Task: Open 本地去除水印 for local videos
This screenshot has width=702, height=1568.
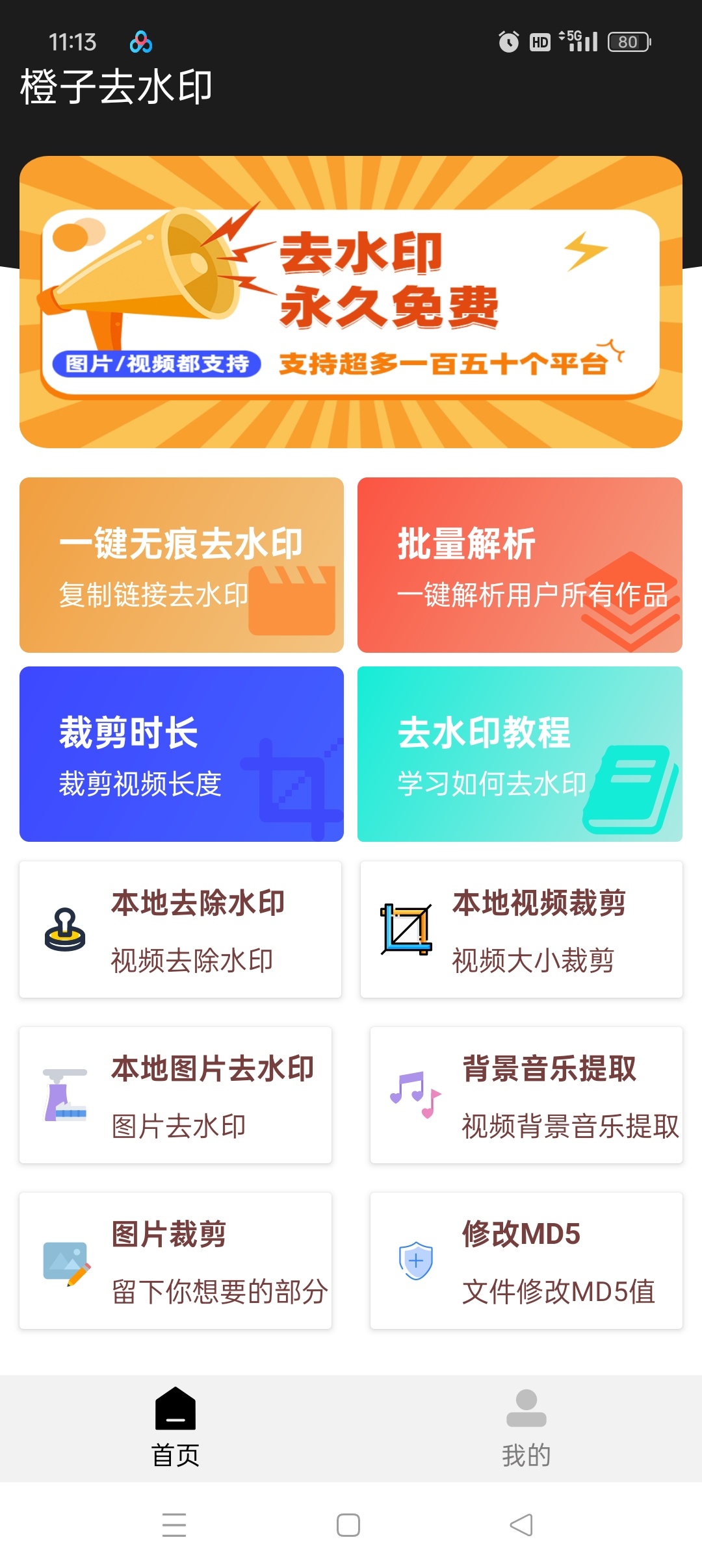Action: [180, 929]
